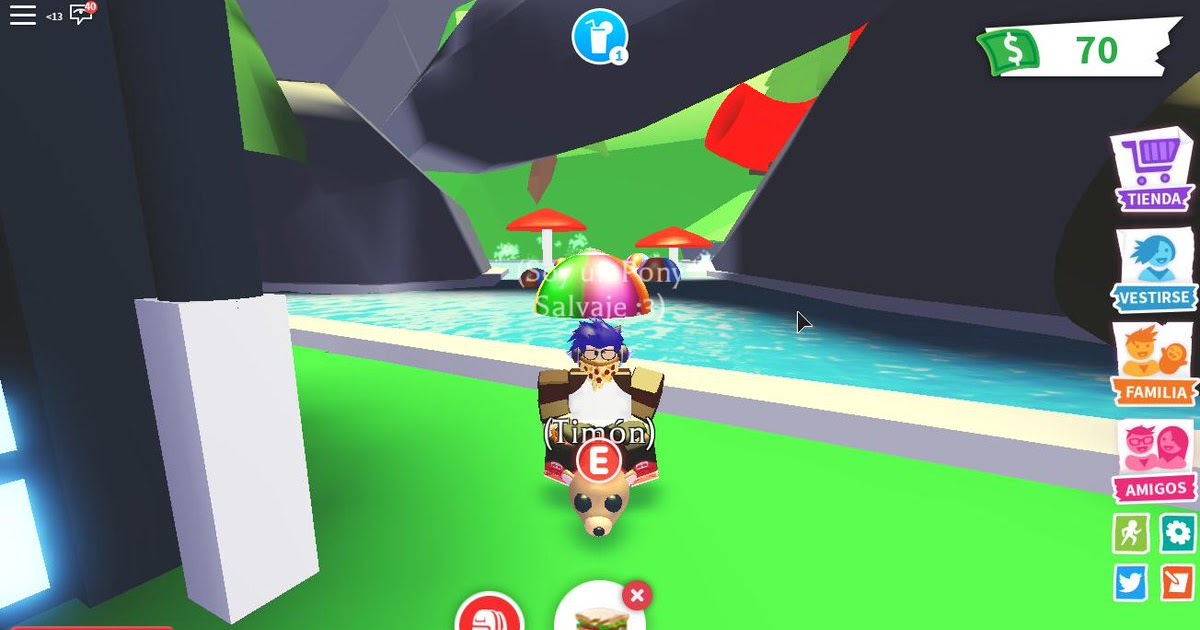
Task: Open the settings gear icon
Action: (x=1178, y=533)
